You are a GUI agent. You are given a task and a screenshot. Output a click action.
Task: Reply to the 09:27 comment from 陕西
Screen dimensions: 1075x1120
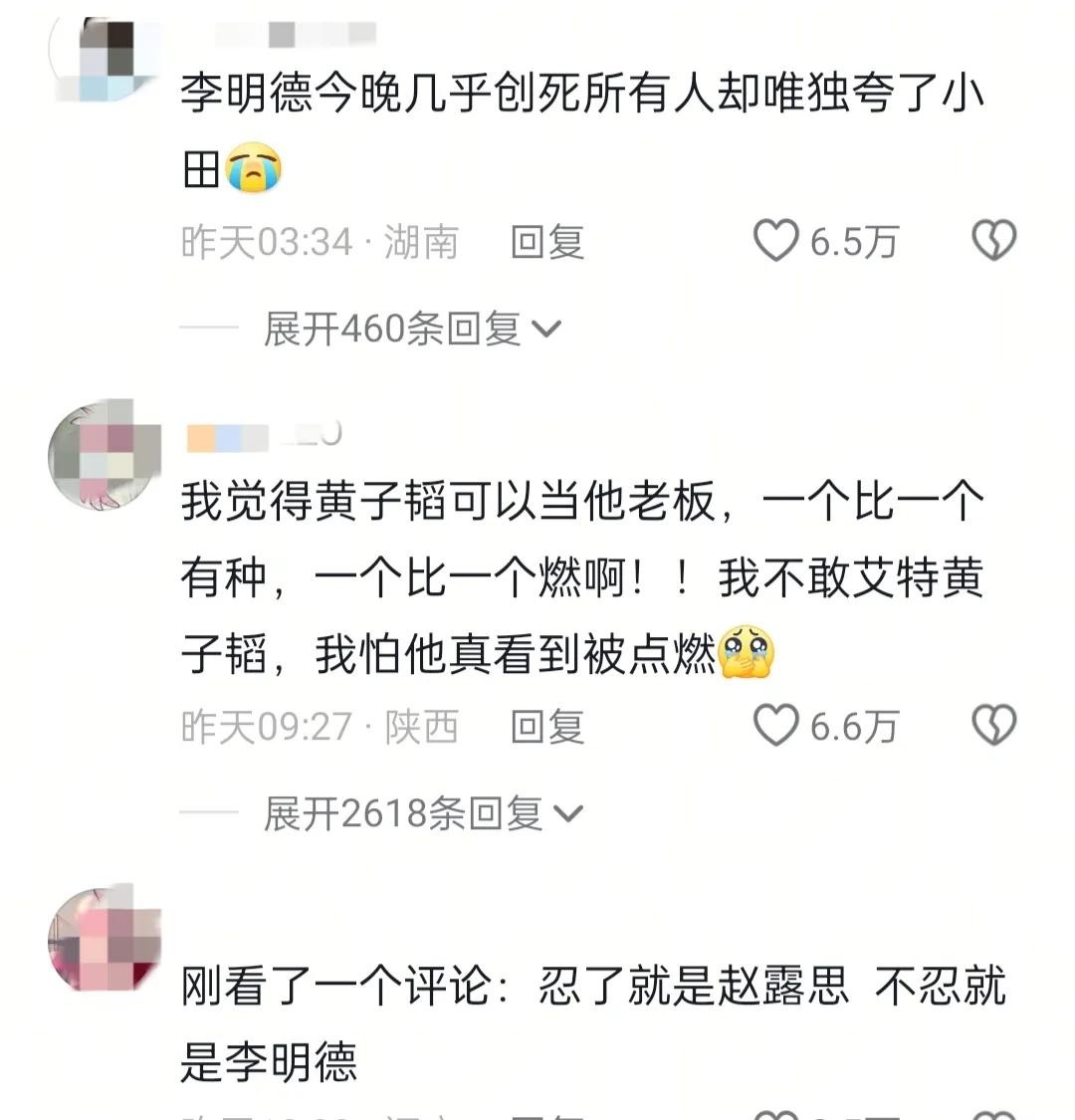546,727
